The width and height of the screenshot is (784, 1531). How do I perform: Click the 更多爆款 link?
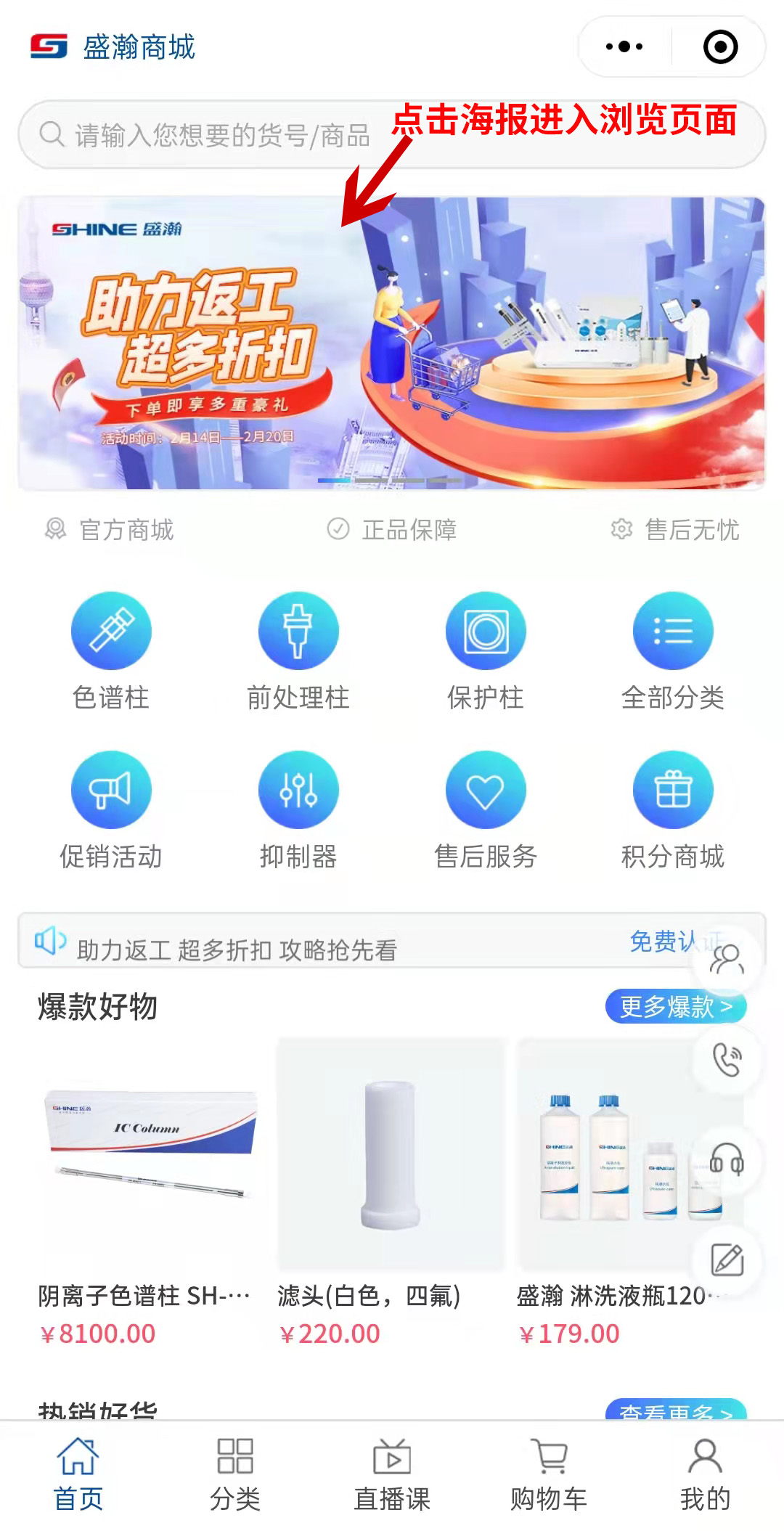coord(675,1008)
